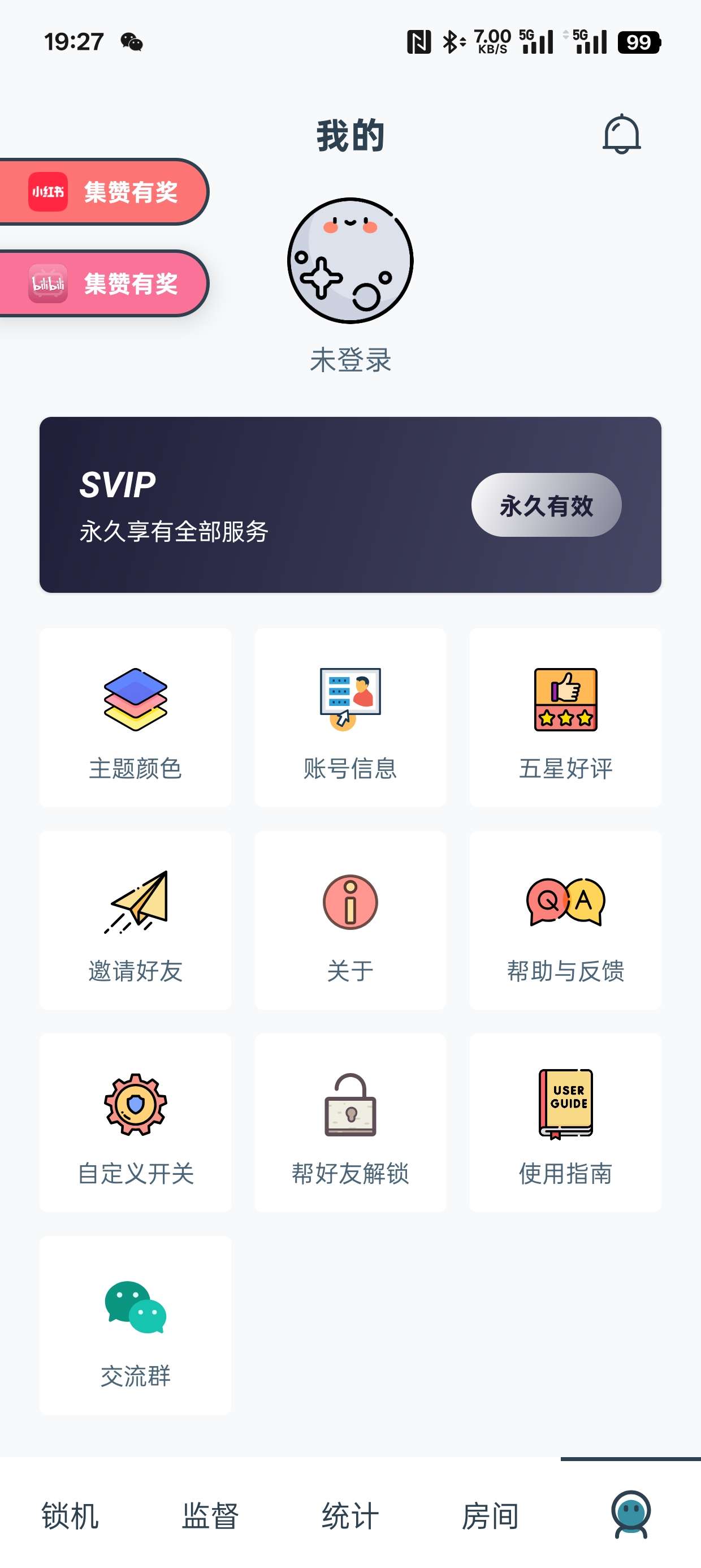The image size is (701, 1568).
Task: Open 账号信息 account info
Action: pos(350,718)
